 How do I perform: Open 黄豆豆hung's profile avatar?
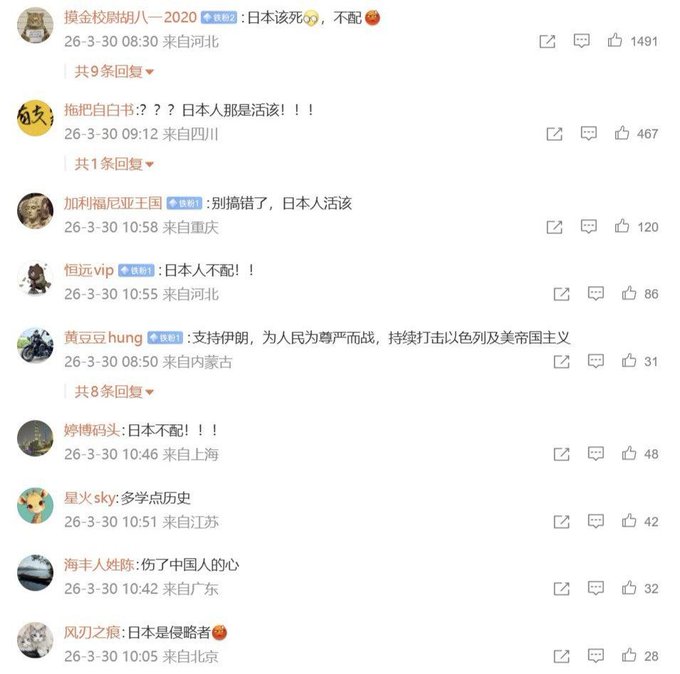pos(35,346)
